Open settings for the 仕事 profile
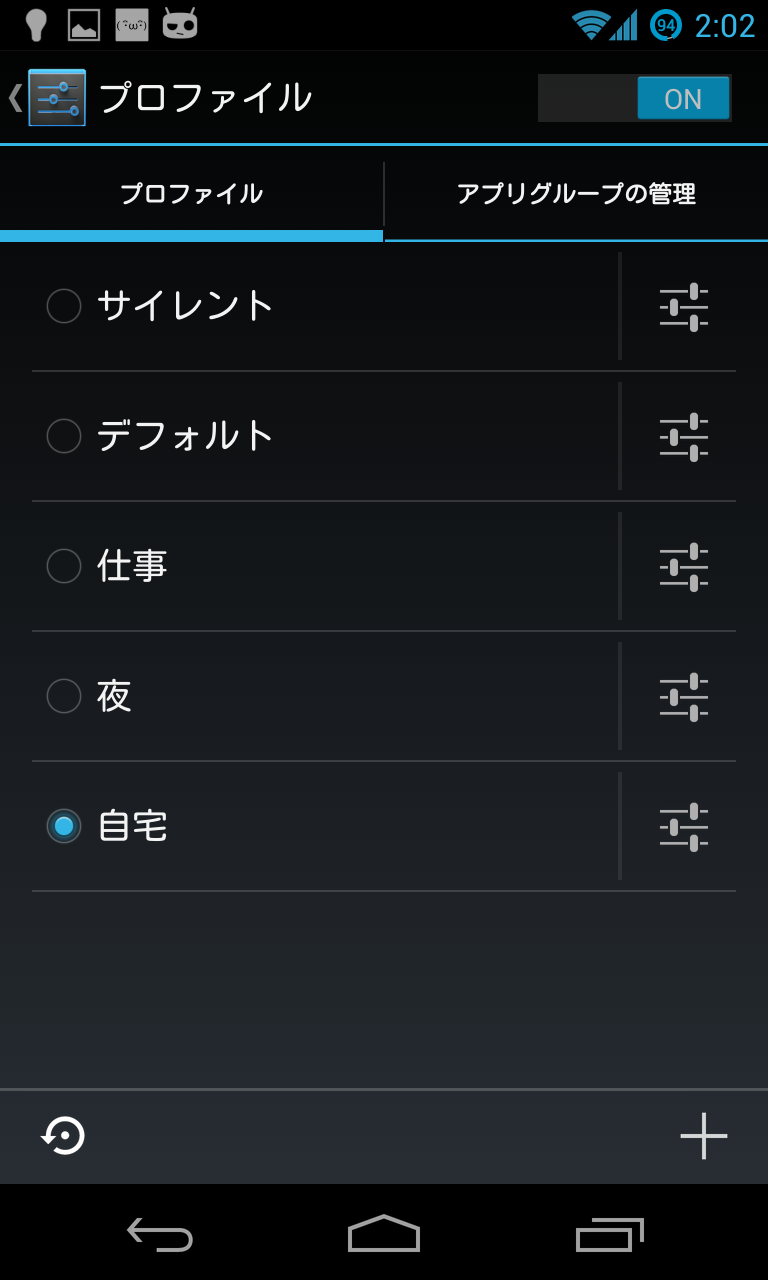Image resolution: width=768 pixels, height=1280 pixels. pyautogui.click(x=684, y=567)
